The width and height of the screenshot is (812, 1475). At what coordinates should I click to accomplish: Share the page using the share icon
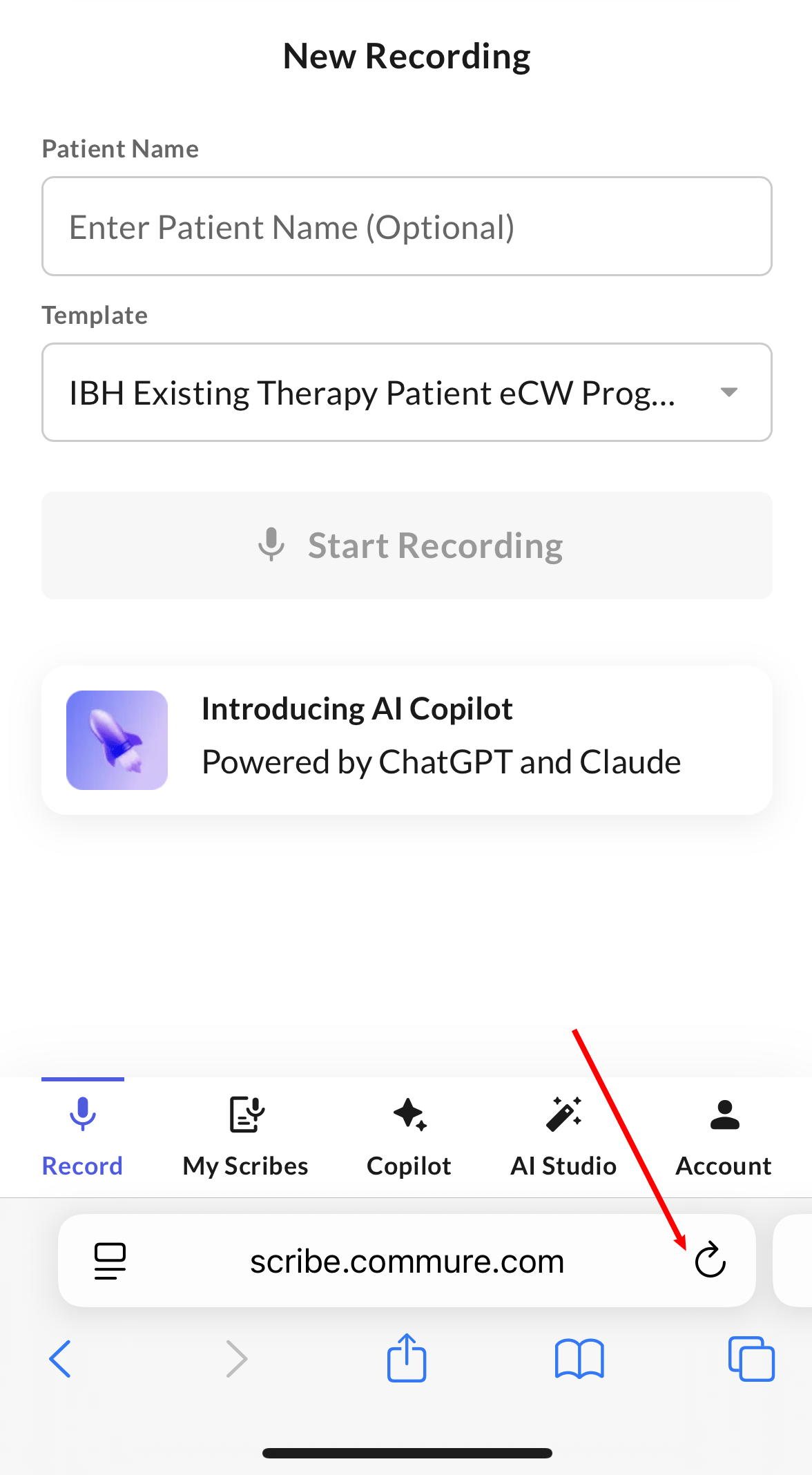(407, 1358)
